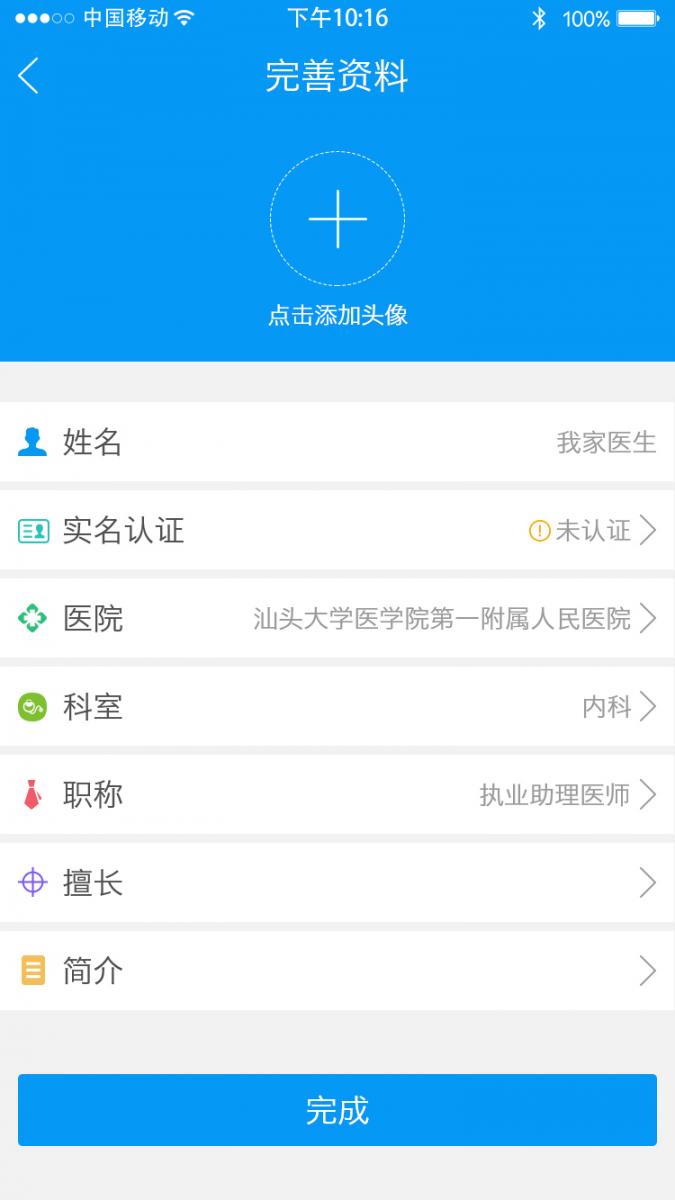Image resolution: width=675 pixels, height=1200 pixels.
Task: Open the 医院 hospital selection row
Action: coord(337,618)
